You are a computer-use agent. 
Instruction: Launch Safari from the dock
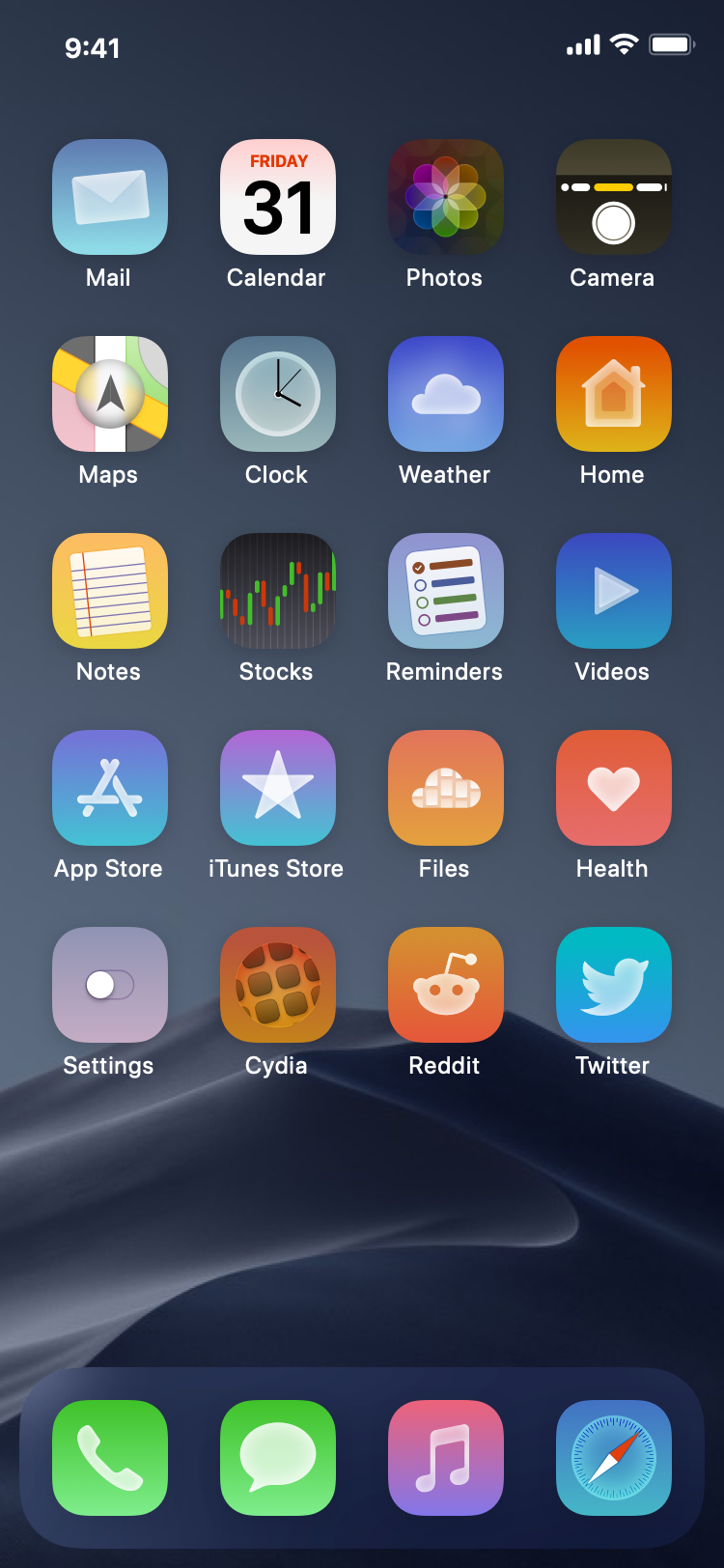[614, 1458]
